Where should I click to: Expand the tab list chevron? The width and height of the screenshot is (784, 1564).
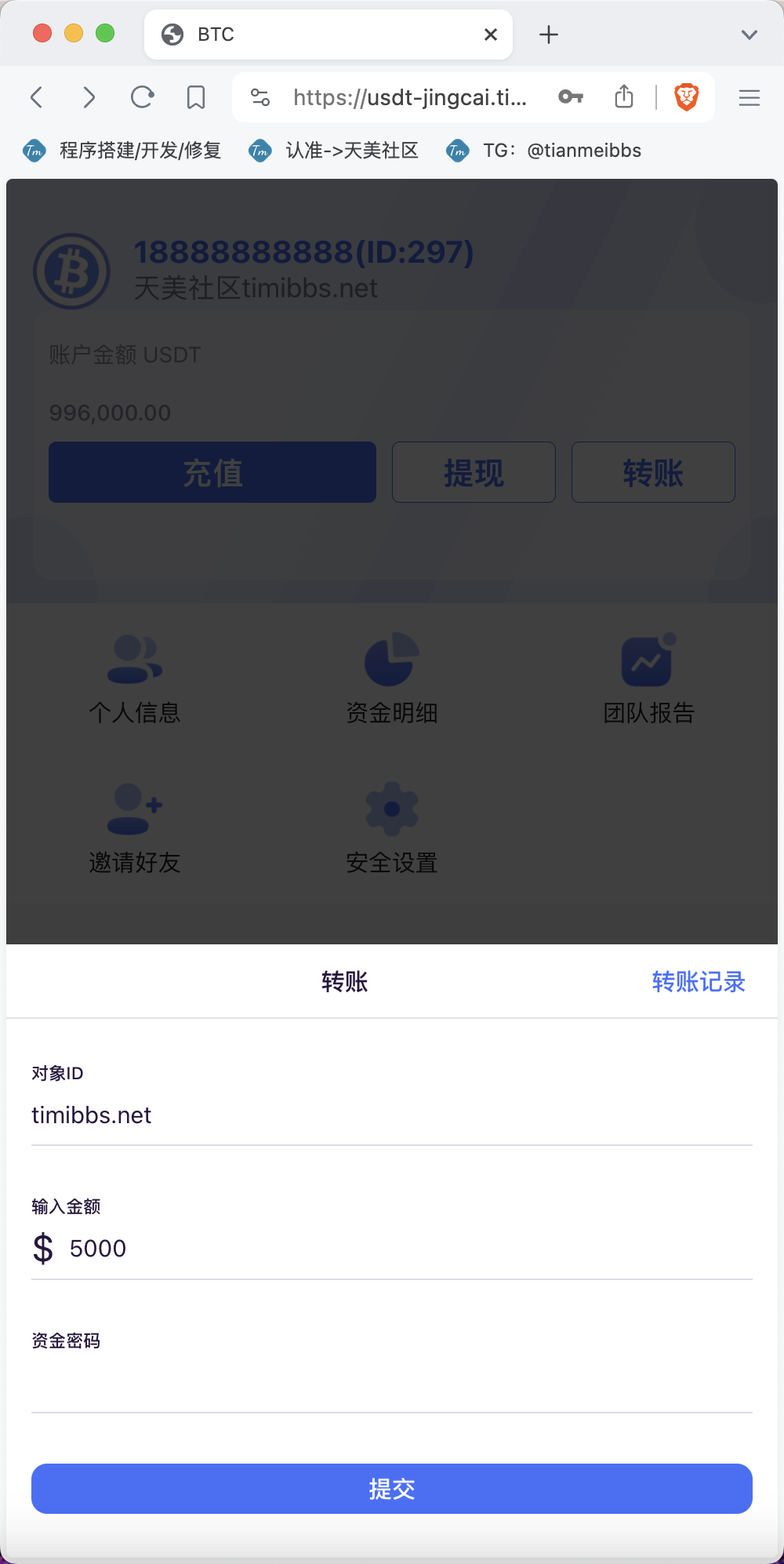[x=750, y=35]
